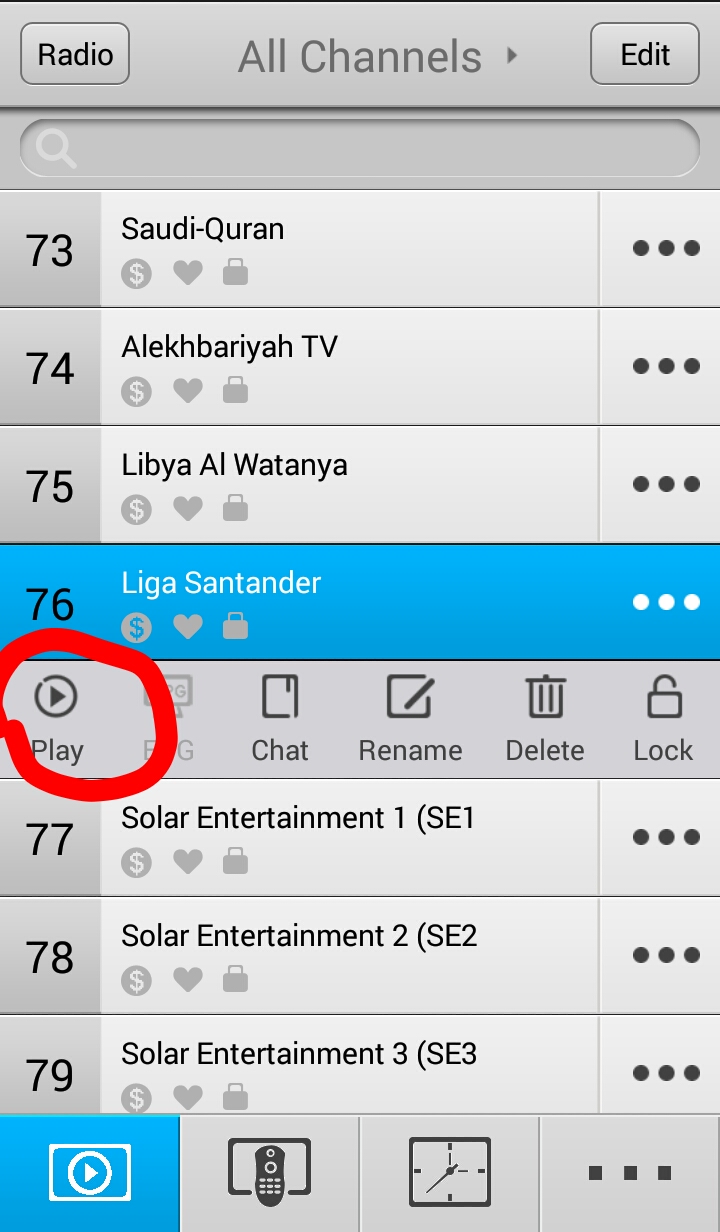
Task: Delete the Liga Santander channel
Action: 545,719
